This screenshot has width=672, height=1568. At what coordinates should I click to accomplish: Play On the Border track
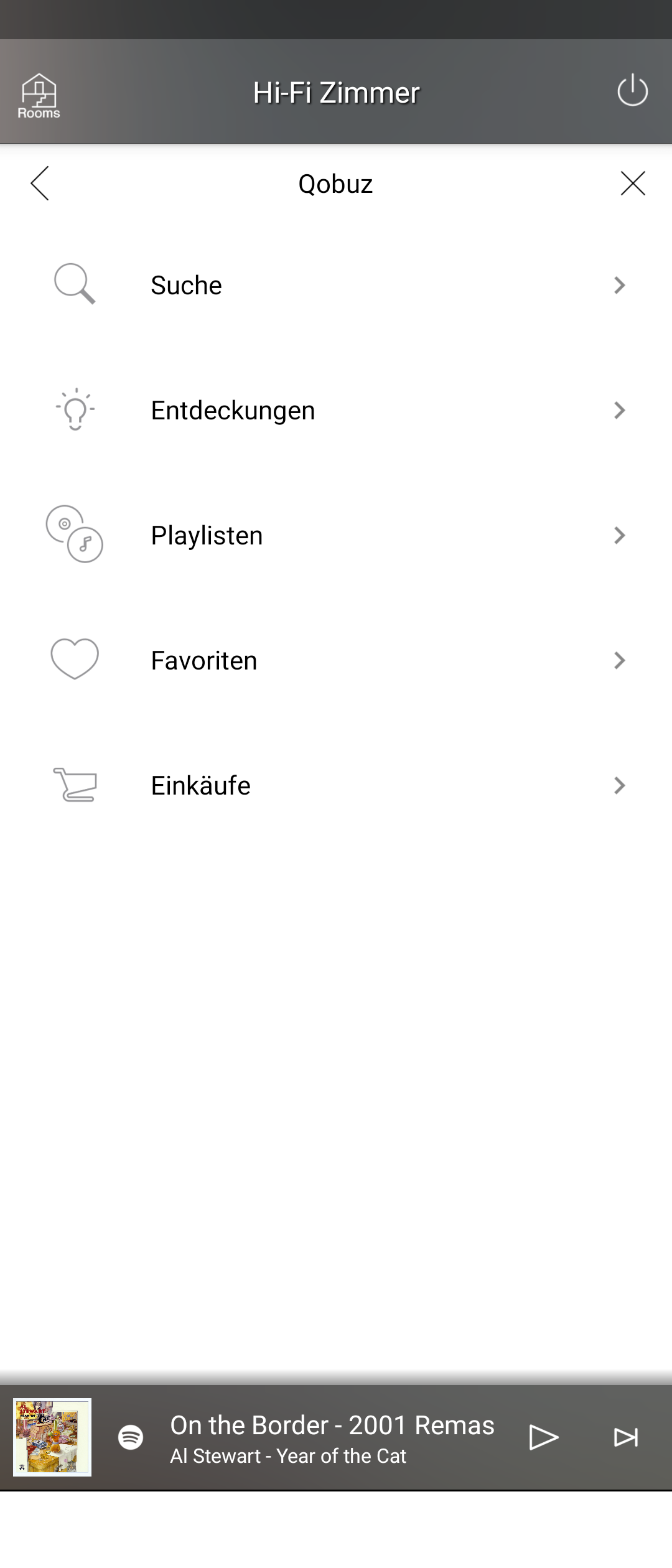544,1437
